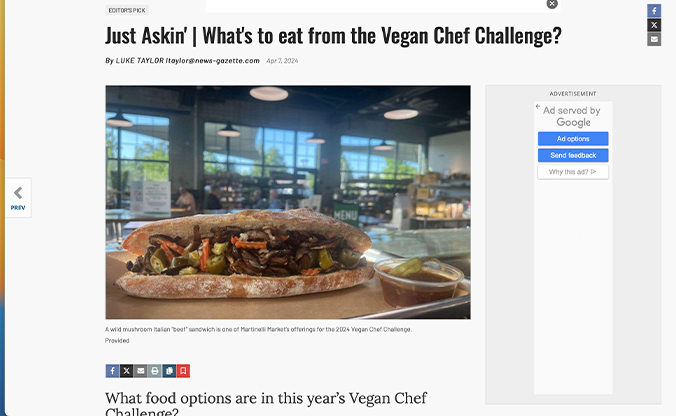
Task: Save article with the red bookmark icon
Action: pyautogui.click(x=183, y=371)
